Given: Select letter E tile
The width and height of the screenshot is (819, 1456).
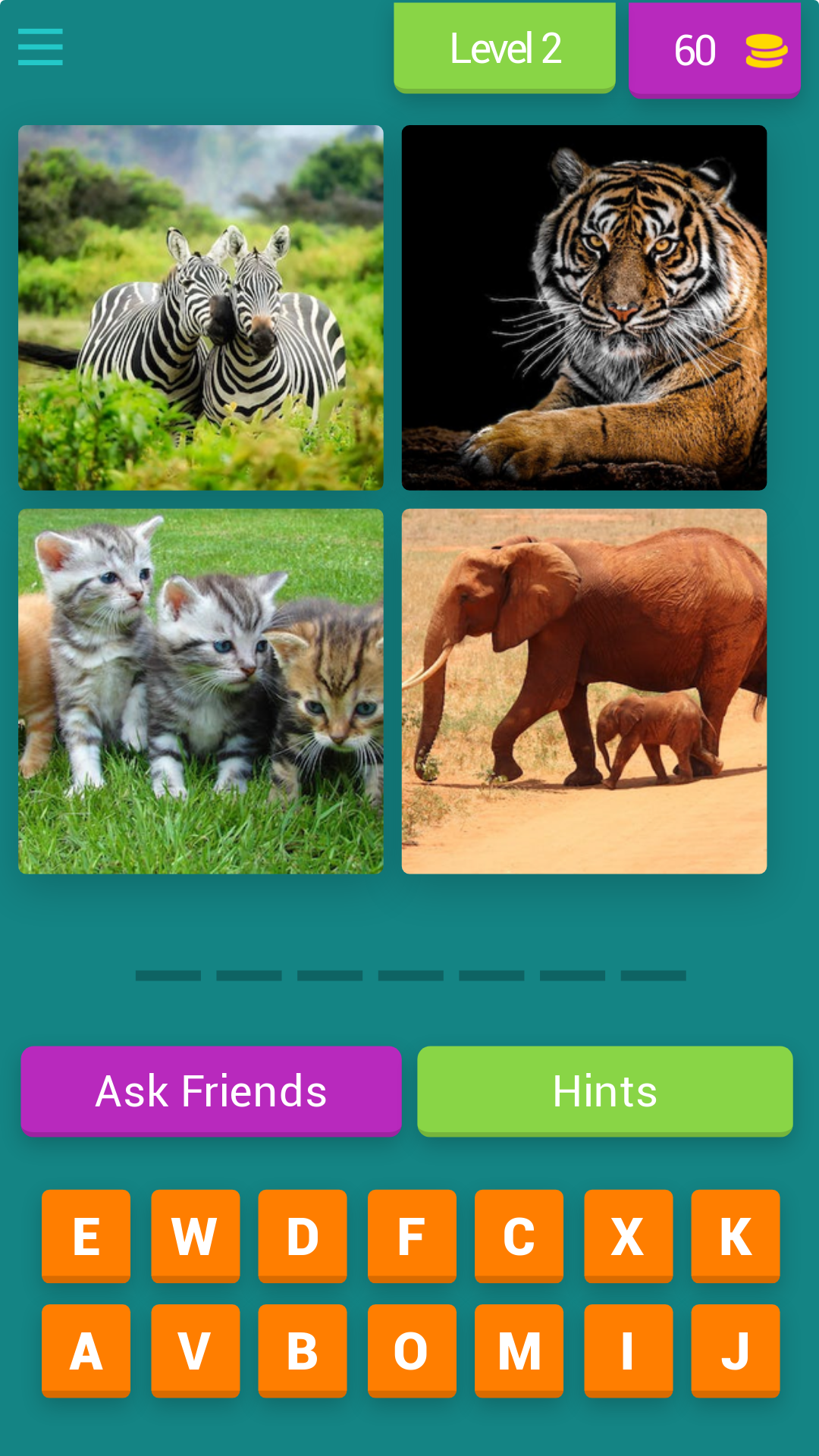Looking at the screenshot, I should pos(86,1236).
